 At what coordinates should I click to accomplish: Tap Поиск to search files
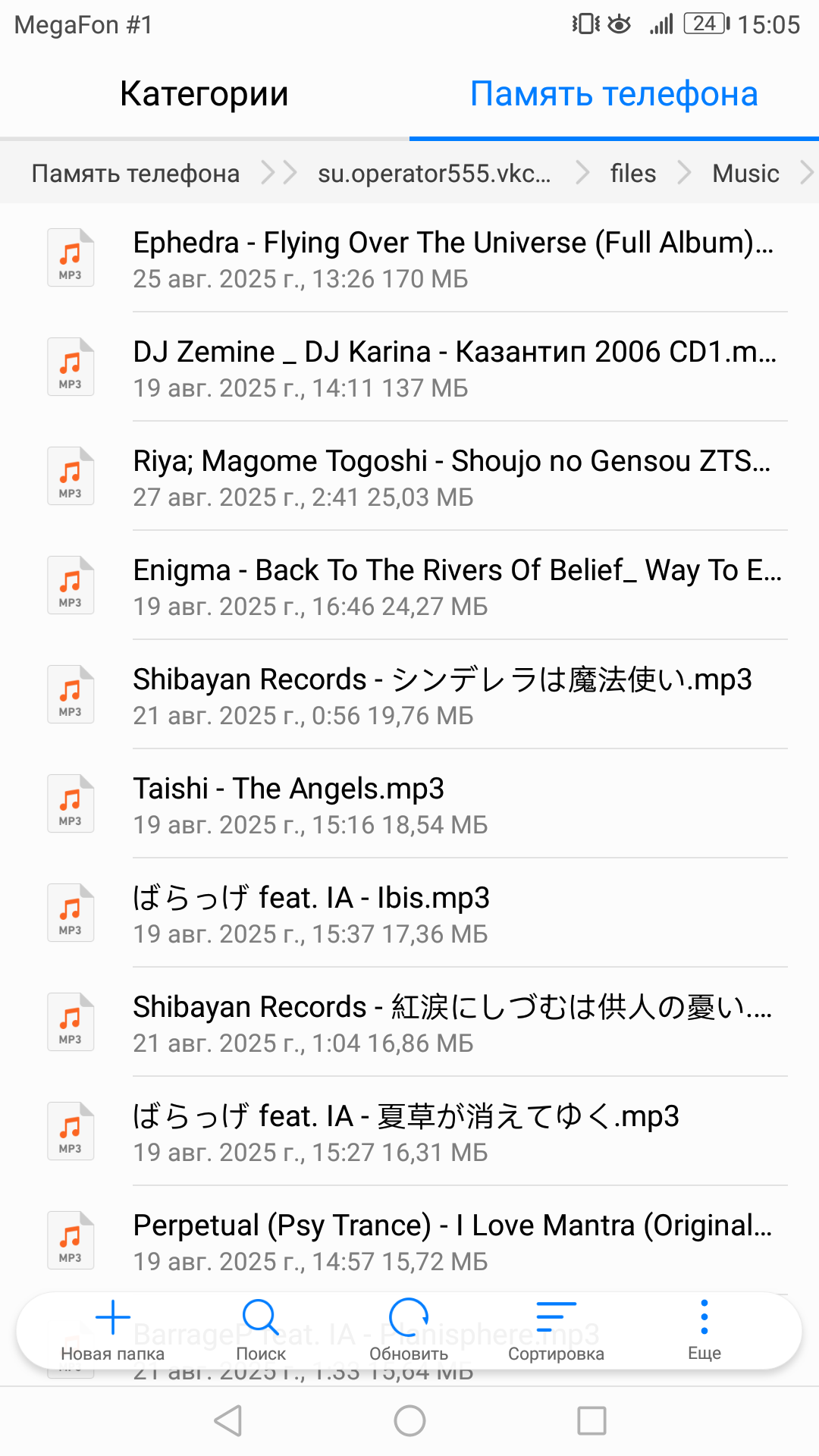(261, 1330)
